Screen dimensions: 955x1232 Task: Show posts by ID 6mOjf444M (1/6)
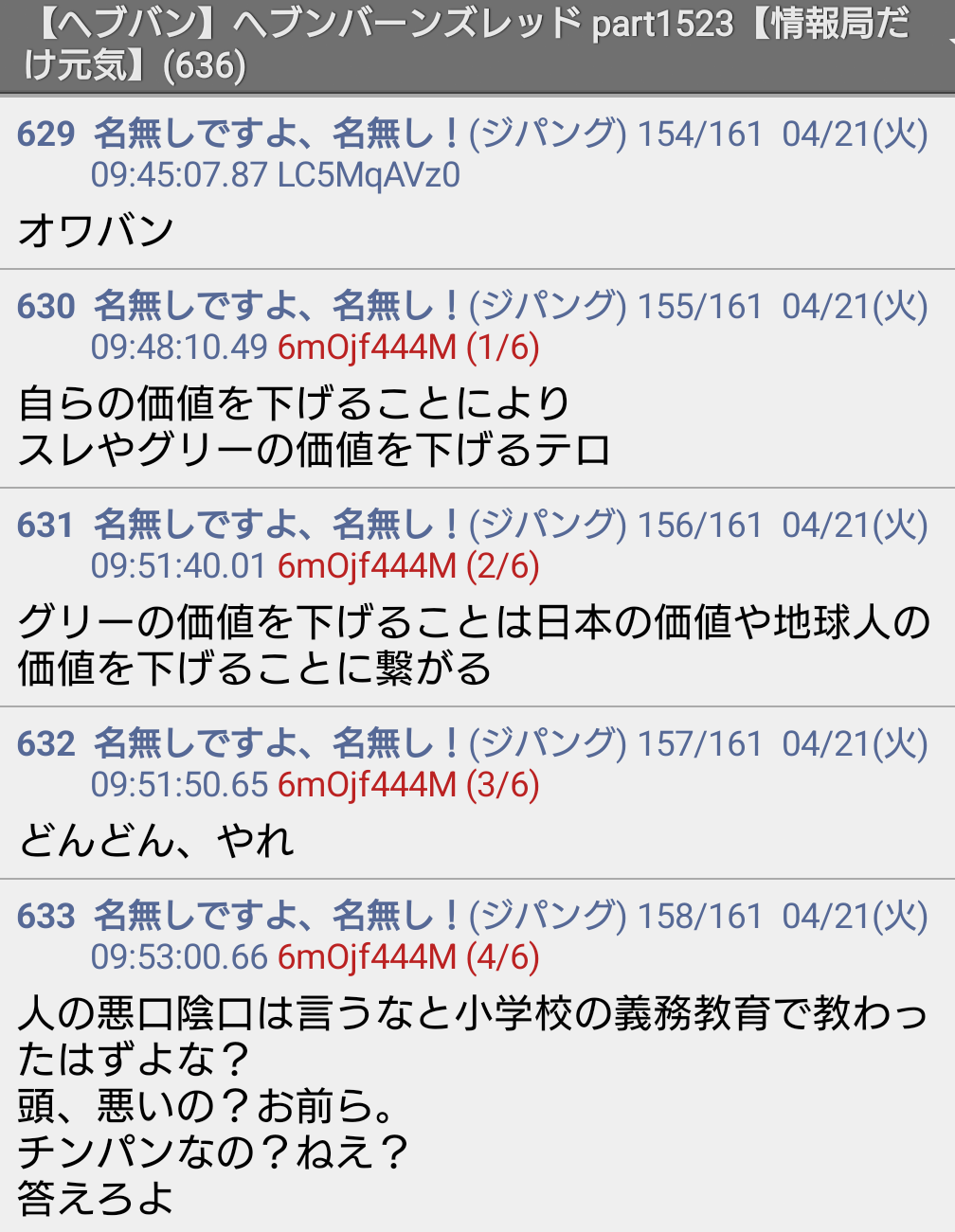[407, 348]
